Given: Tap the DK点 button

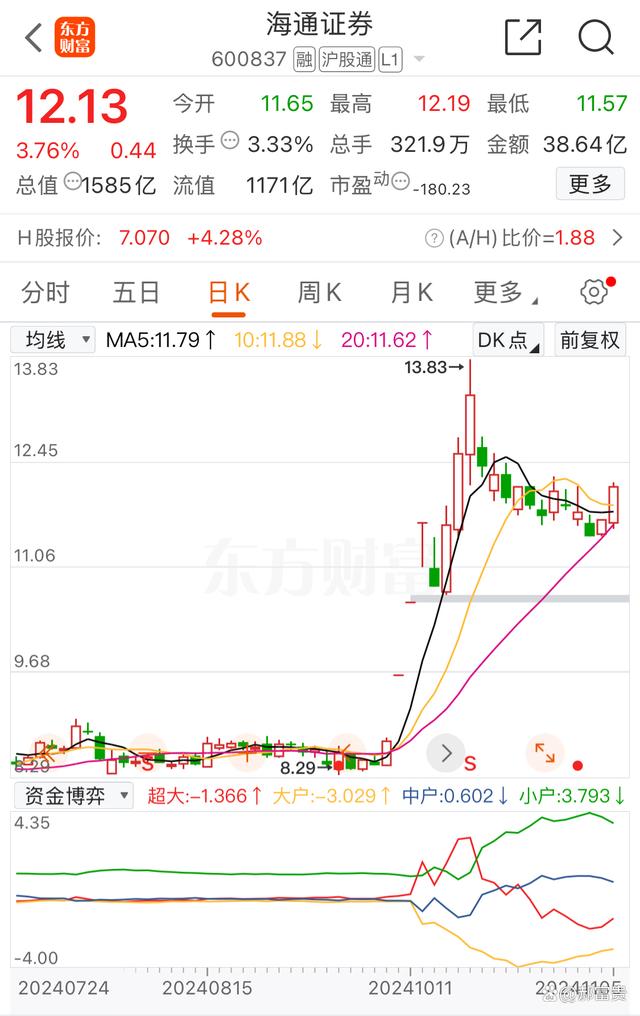Looking at the screenshot, I should tap(509, 340).
